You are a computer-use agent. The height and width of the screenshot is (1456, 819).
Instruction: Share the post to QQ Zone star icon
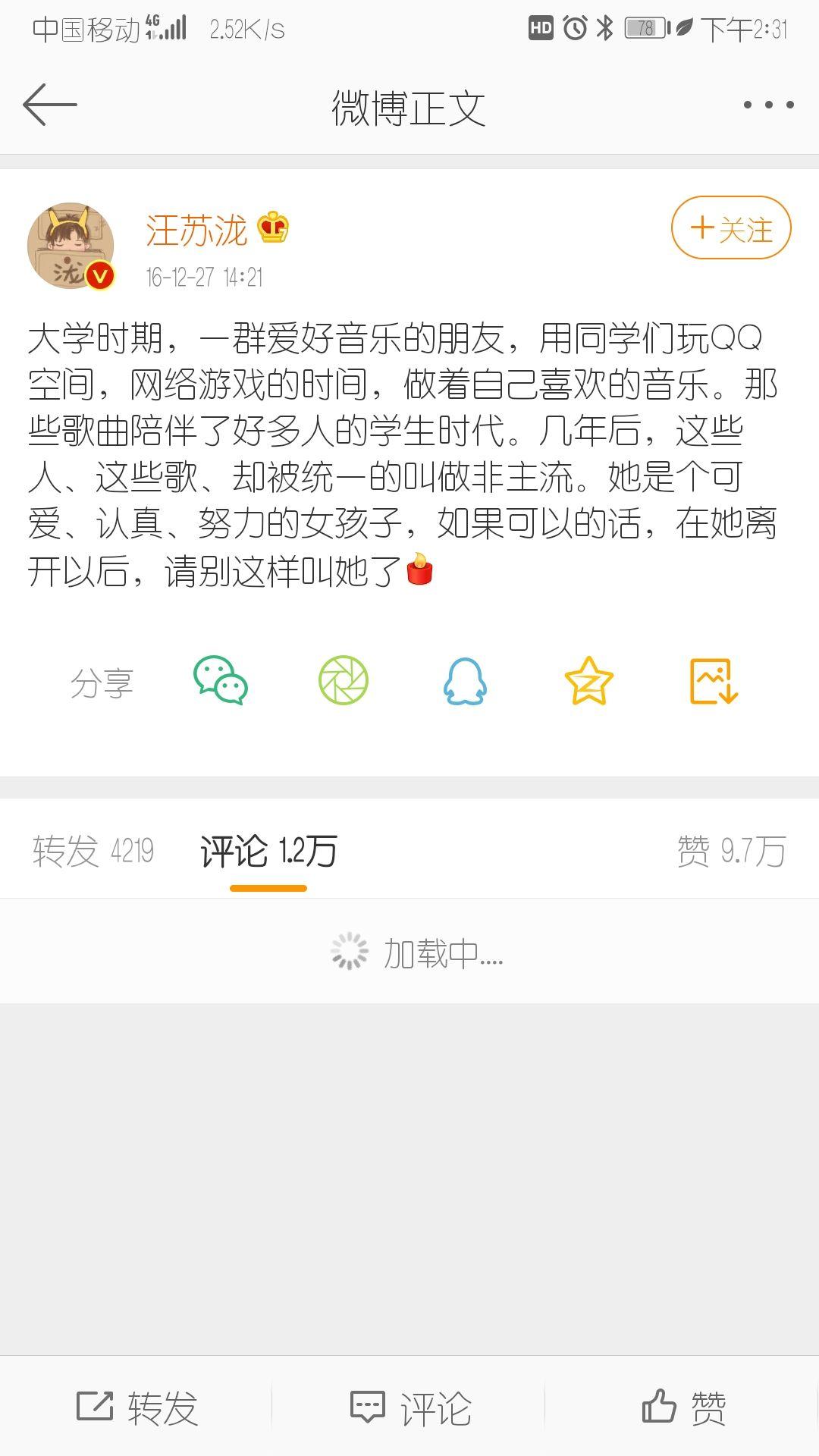tap(589, 680)
